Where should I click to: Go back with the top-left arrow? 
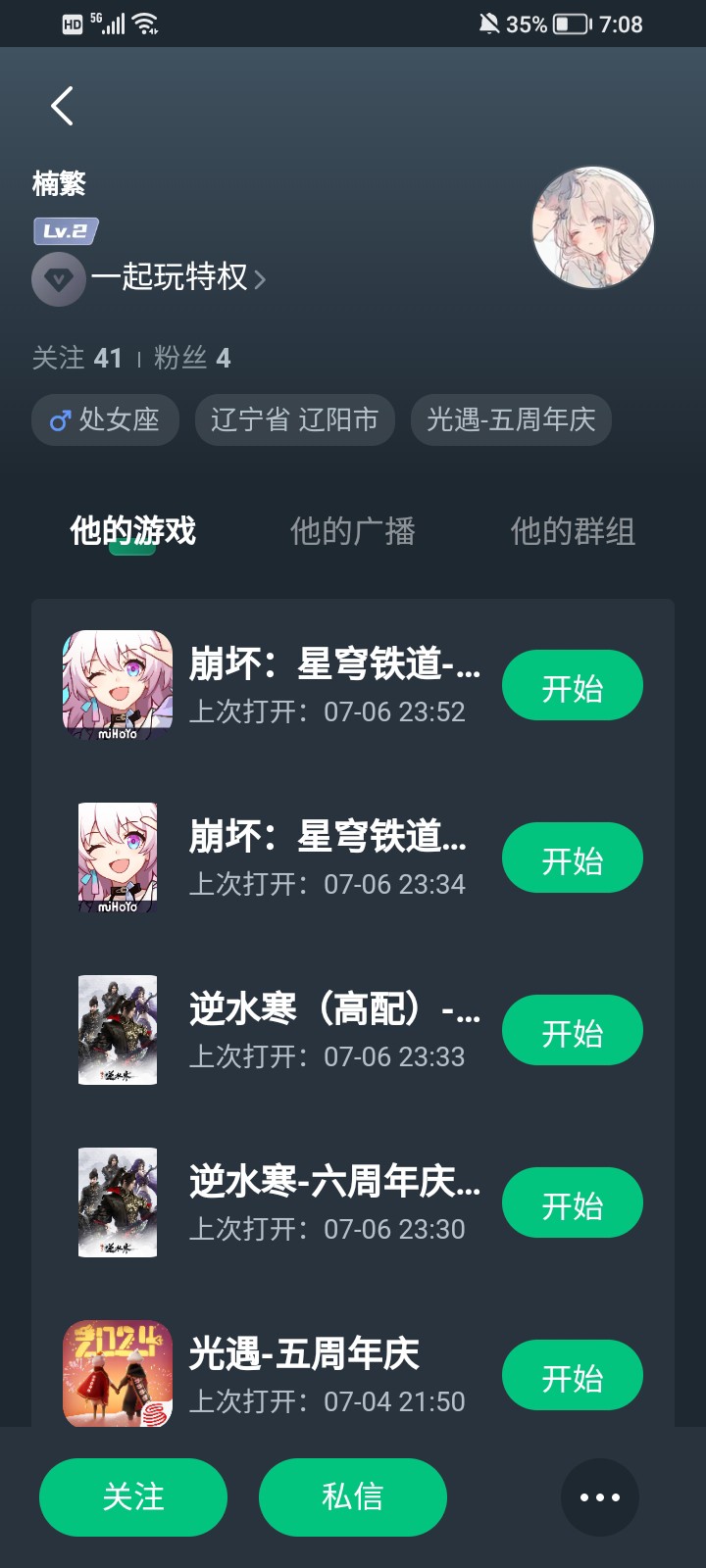[x=63, y=106]
